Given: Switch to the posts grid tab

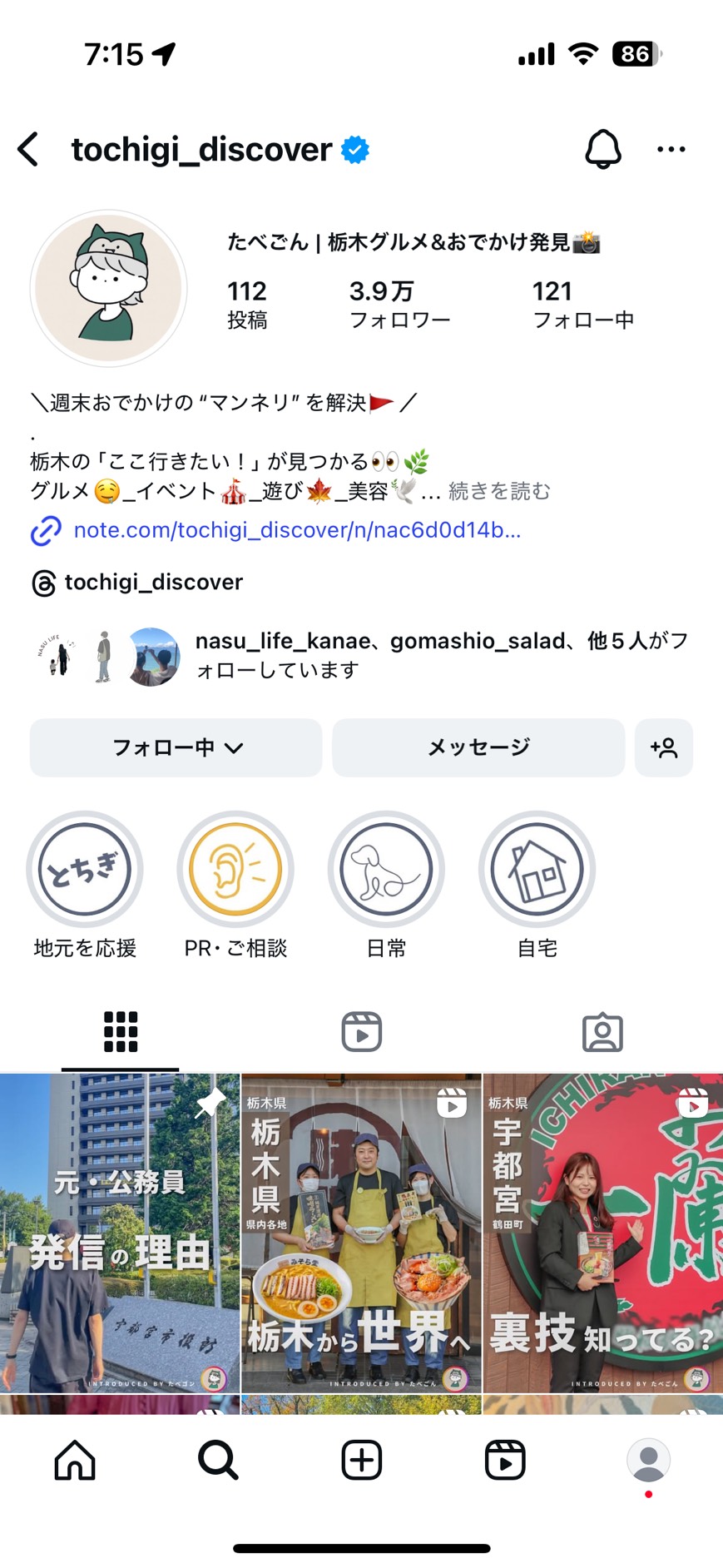Looking at the screenshot, I should 120,1030.
